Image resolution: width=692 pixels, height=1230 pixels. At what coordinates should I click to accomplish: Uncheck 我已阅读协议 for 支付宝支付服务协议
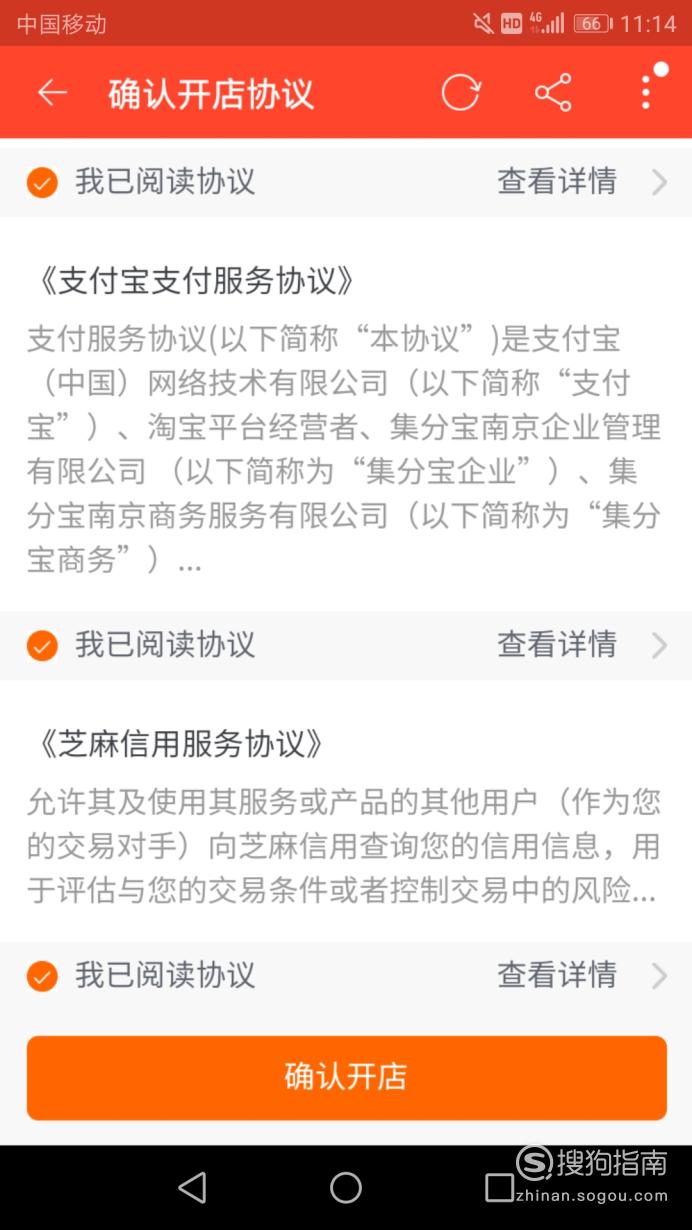point(42,645)
